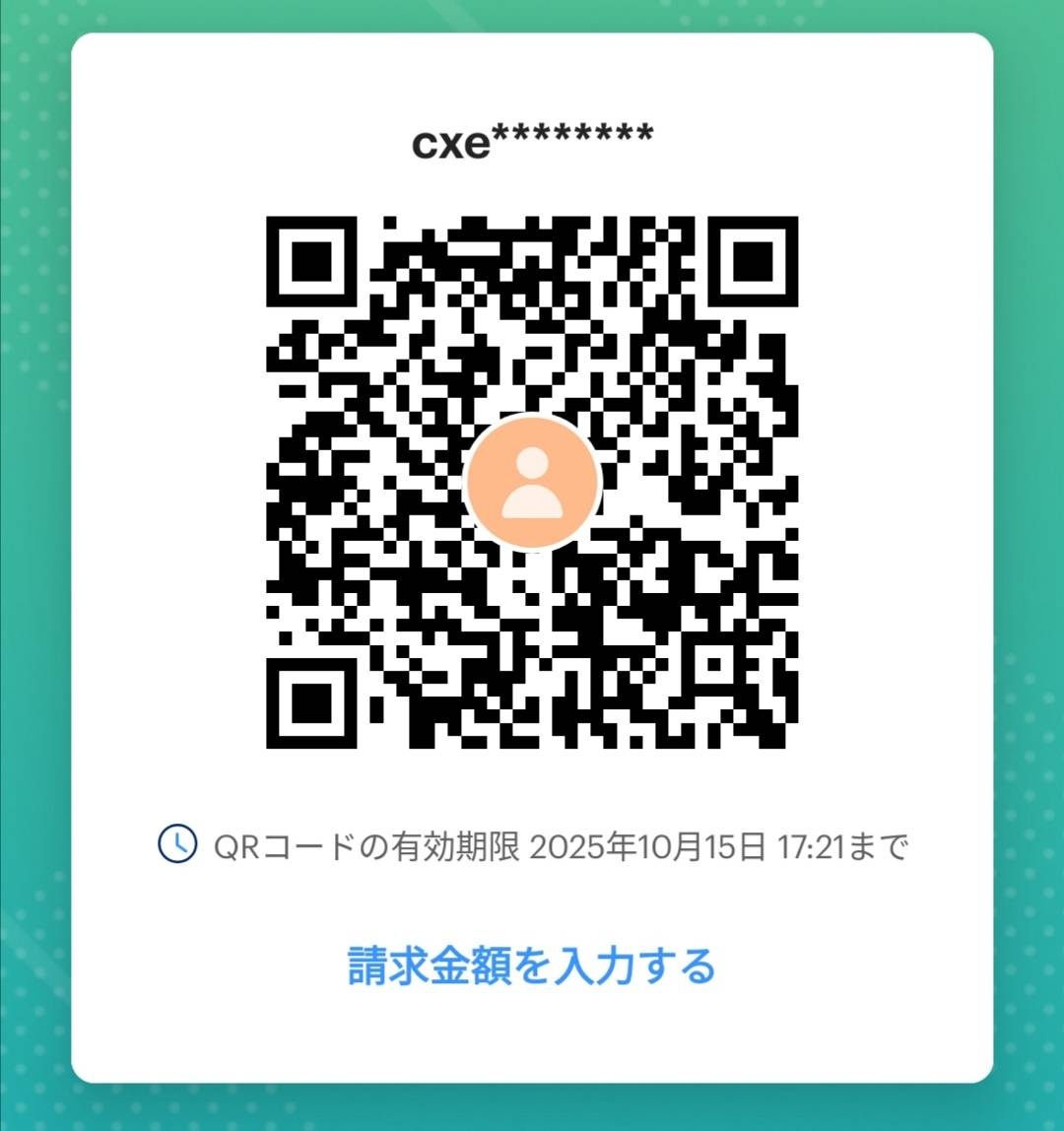Viewport: 1064px width, 1131px height.
Task: Tap 請求金額を入力する to enter request amount
Action: tap(531, 965)
